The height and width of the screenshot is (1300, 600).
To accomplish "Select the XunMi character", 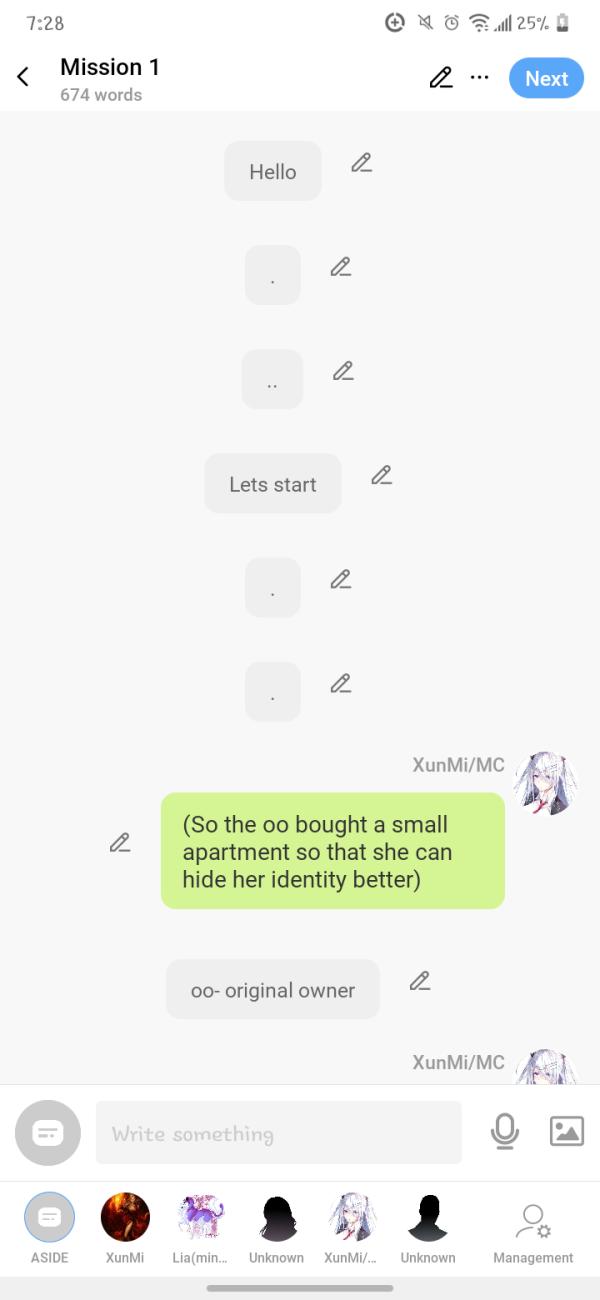I will [125, 1218].
